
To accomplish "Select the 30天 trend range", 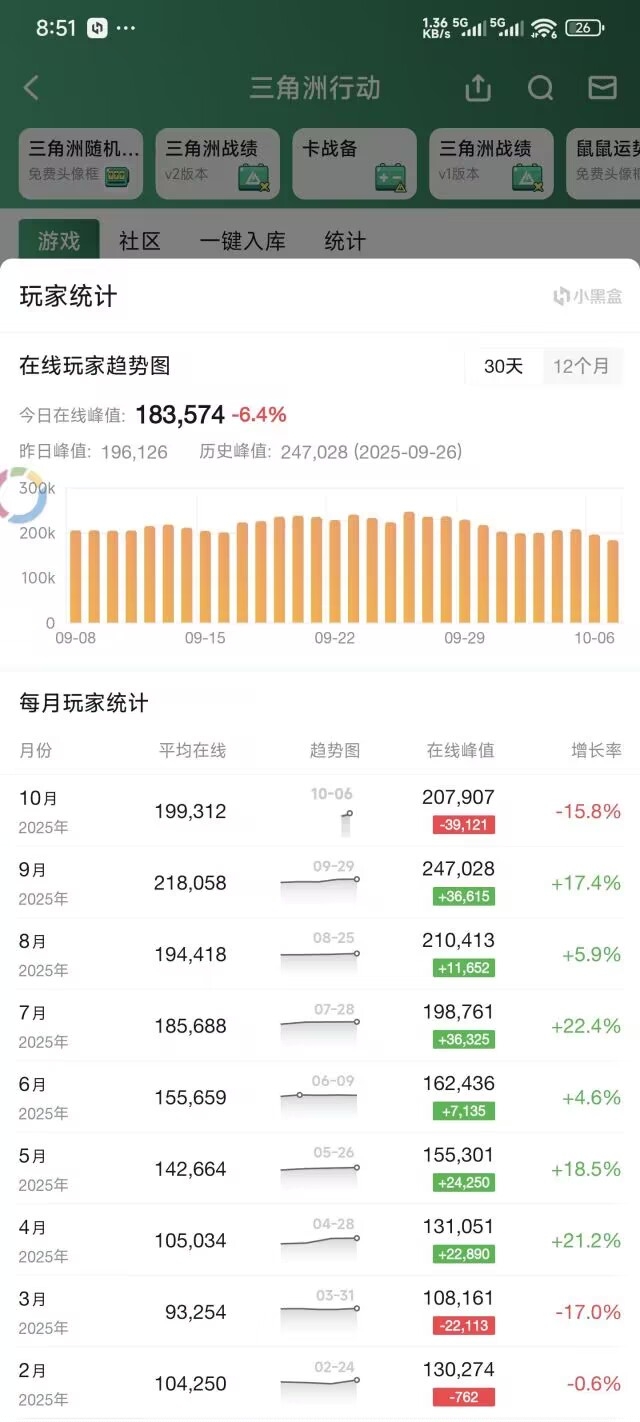I will click(x=503, y=366).
